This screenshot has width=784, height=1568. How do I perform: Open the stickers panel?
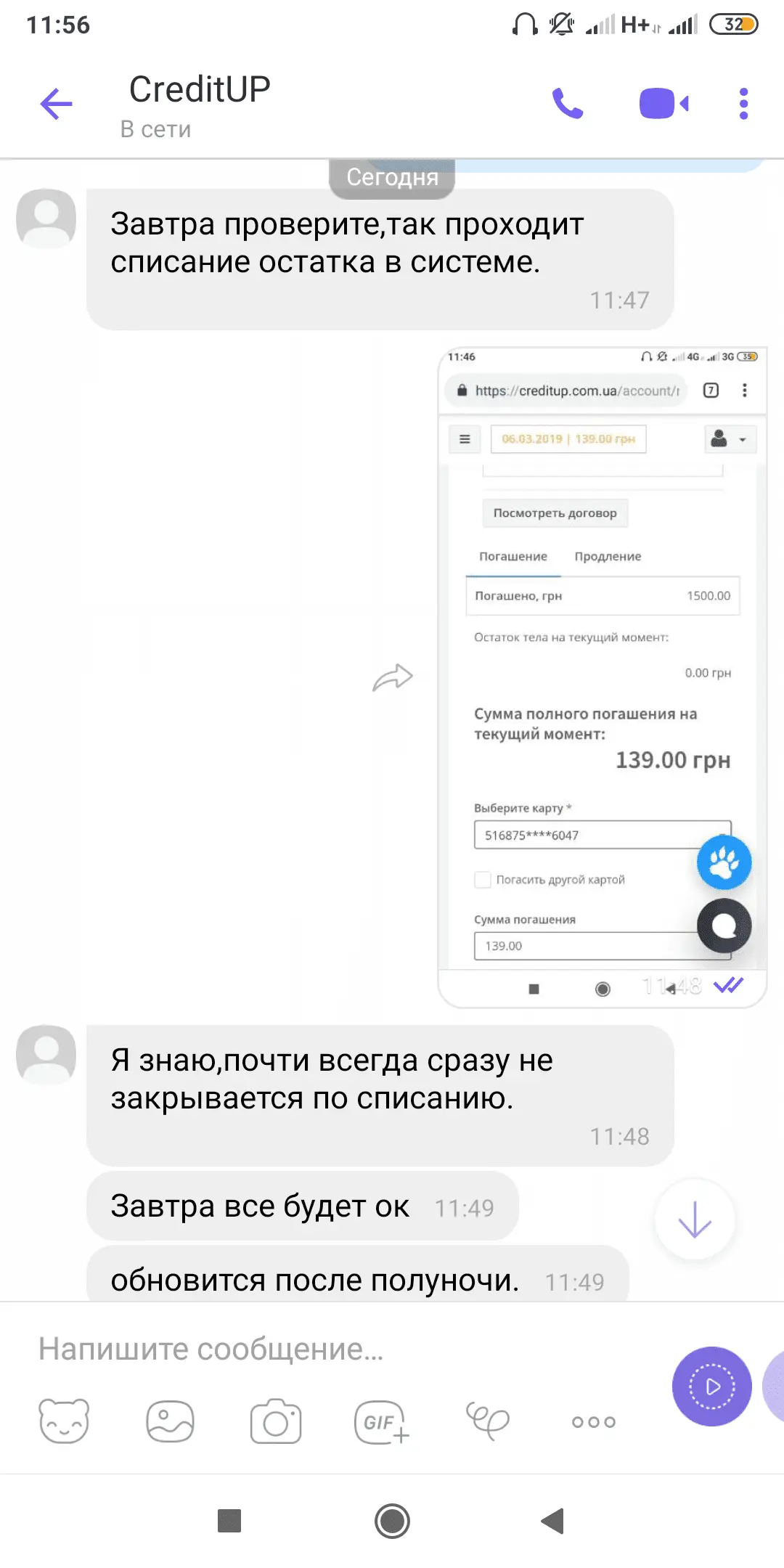64,1421
